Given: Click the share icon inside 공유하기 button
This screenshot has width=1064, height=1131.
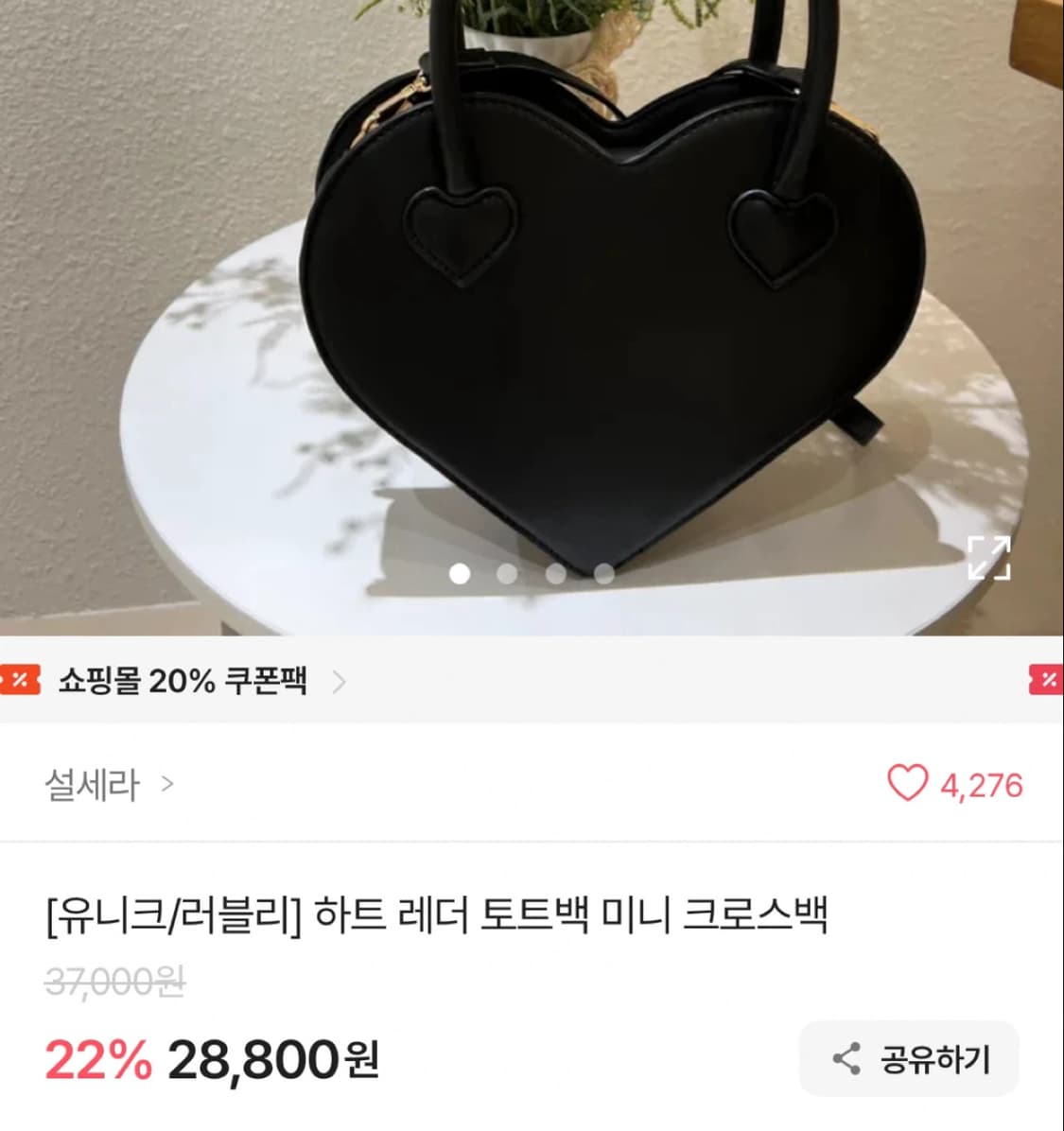Looking at the screenshot, I should 845,1059.
